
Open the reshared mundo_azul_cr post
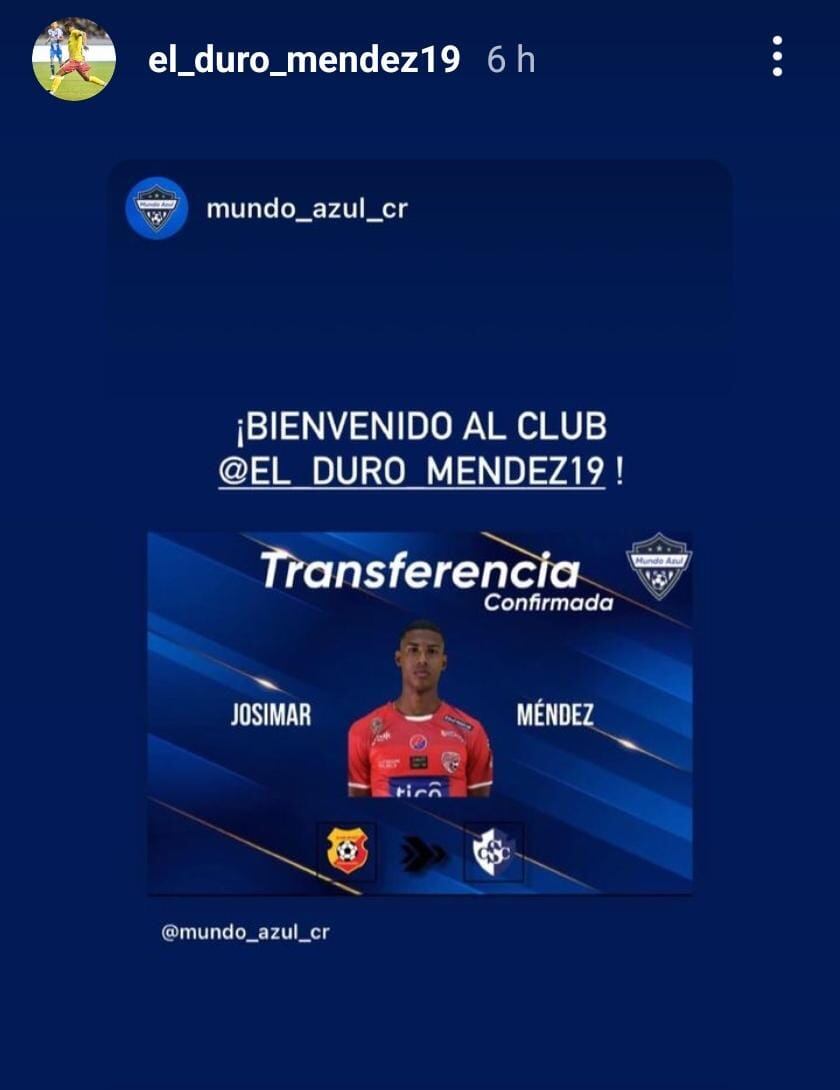(419, 712)
